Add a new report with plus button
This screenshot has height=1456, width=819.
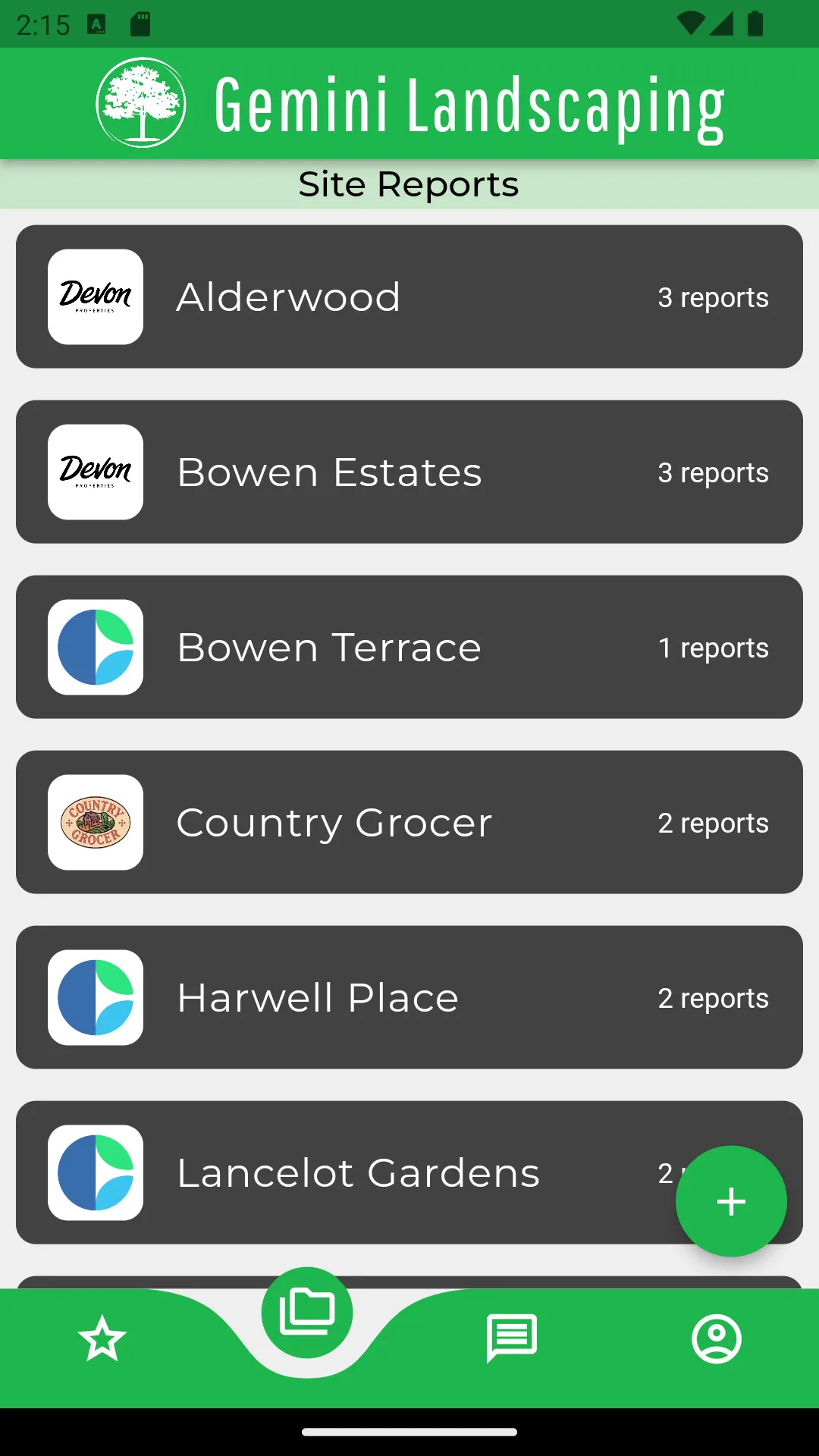(x=731, y=1201)
